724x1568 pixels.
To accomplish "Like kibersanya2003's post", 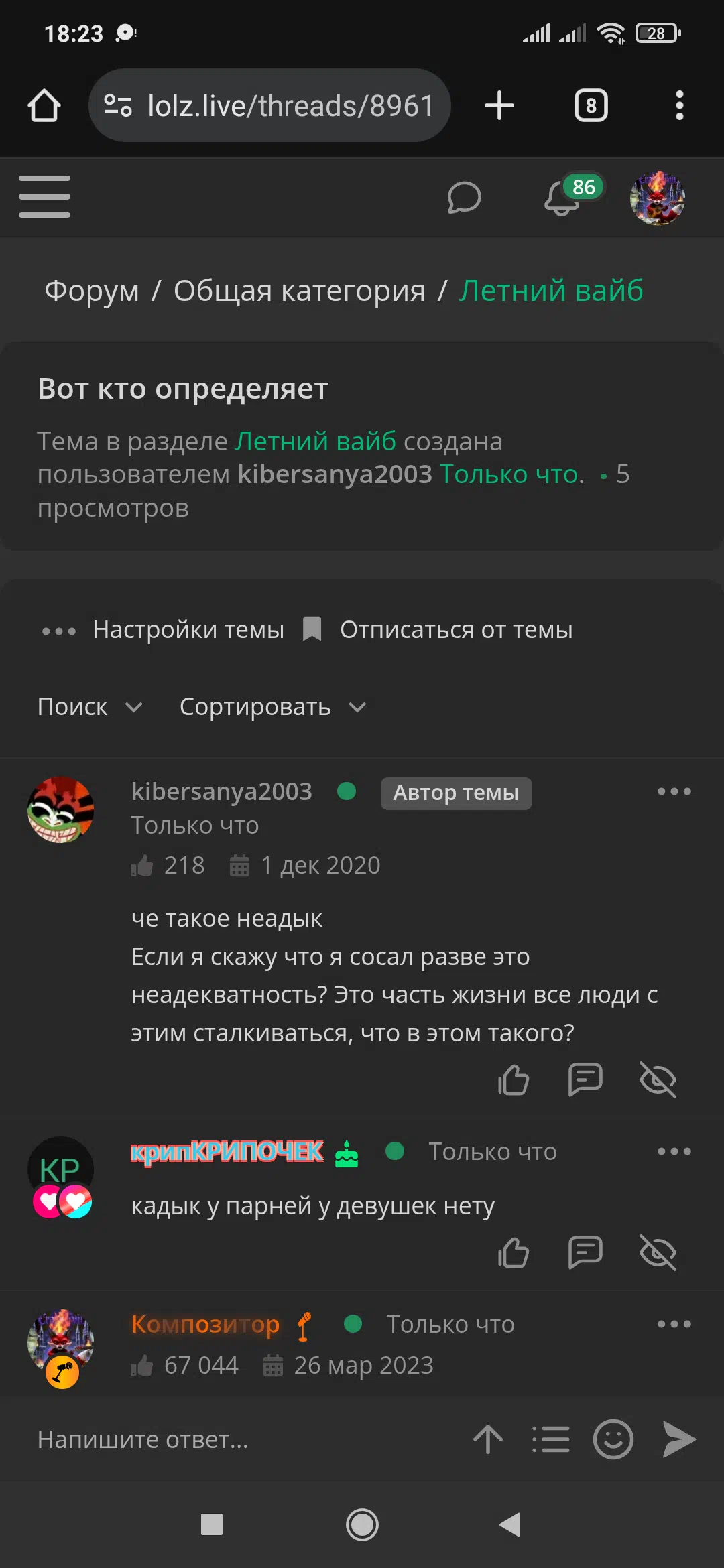I will (x=514, y=1080).
